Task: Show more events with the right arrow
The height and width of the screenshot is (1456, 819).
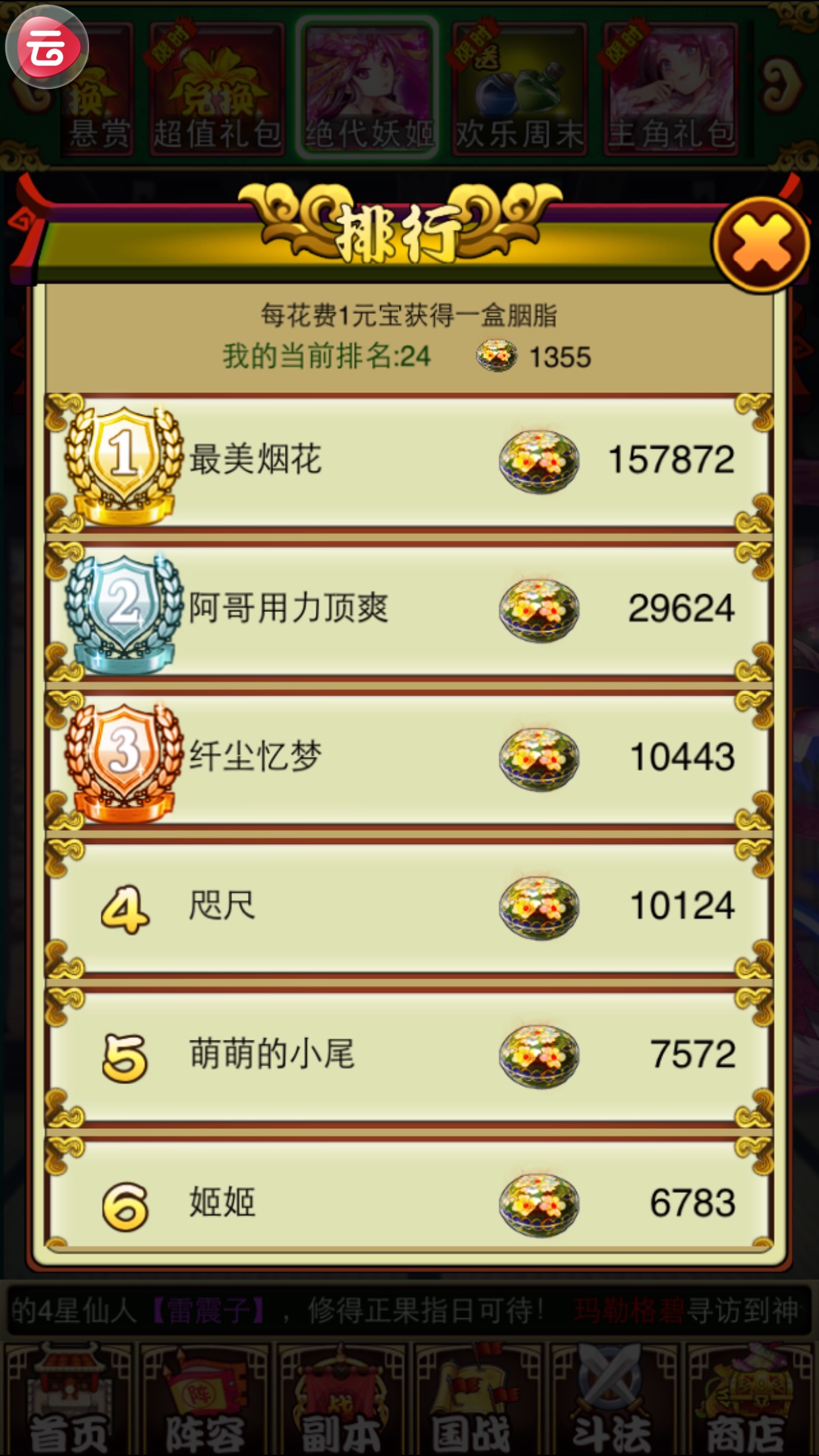Action: click(x=783, y=84)
